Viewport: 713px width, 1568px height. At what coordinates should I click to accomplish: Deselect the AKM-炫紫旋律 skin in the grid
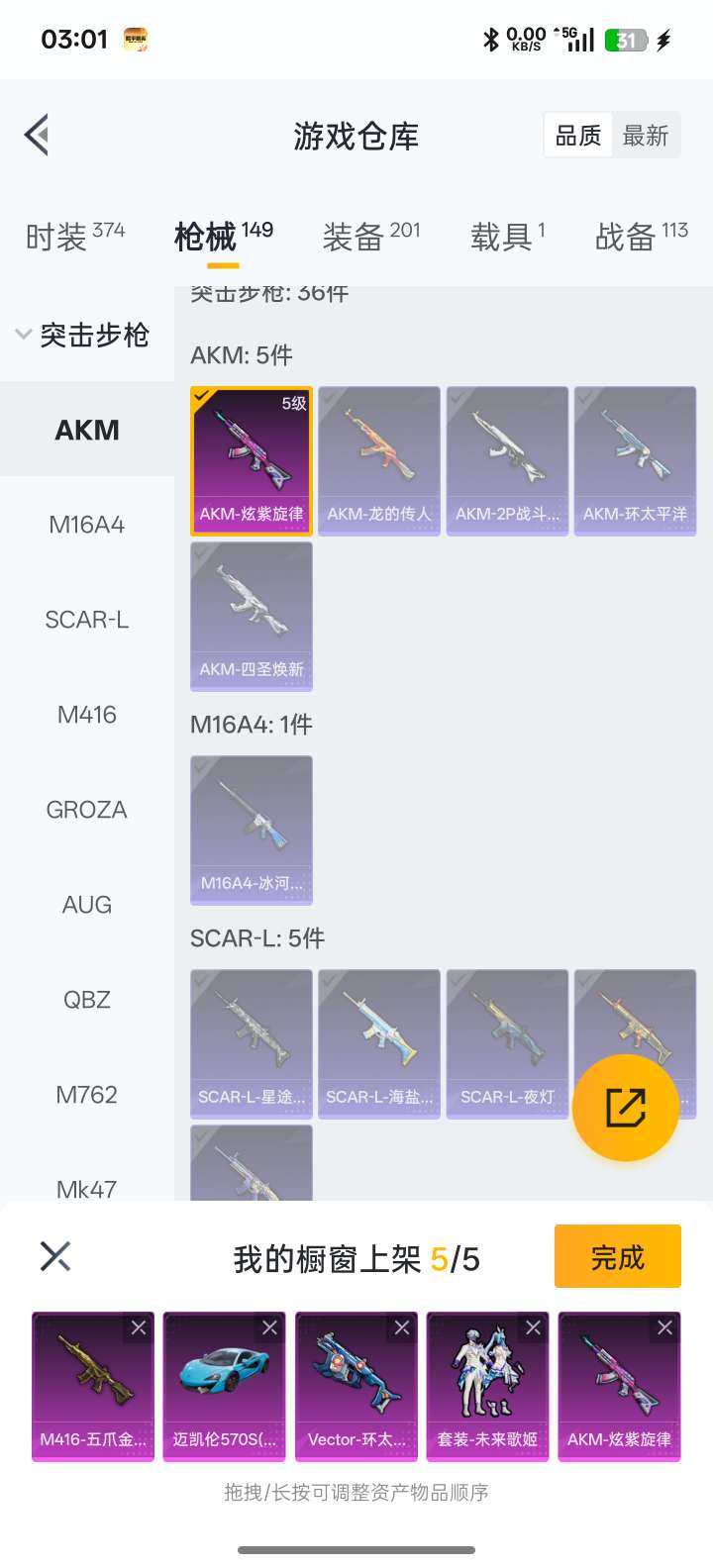252,460
